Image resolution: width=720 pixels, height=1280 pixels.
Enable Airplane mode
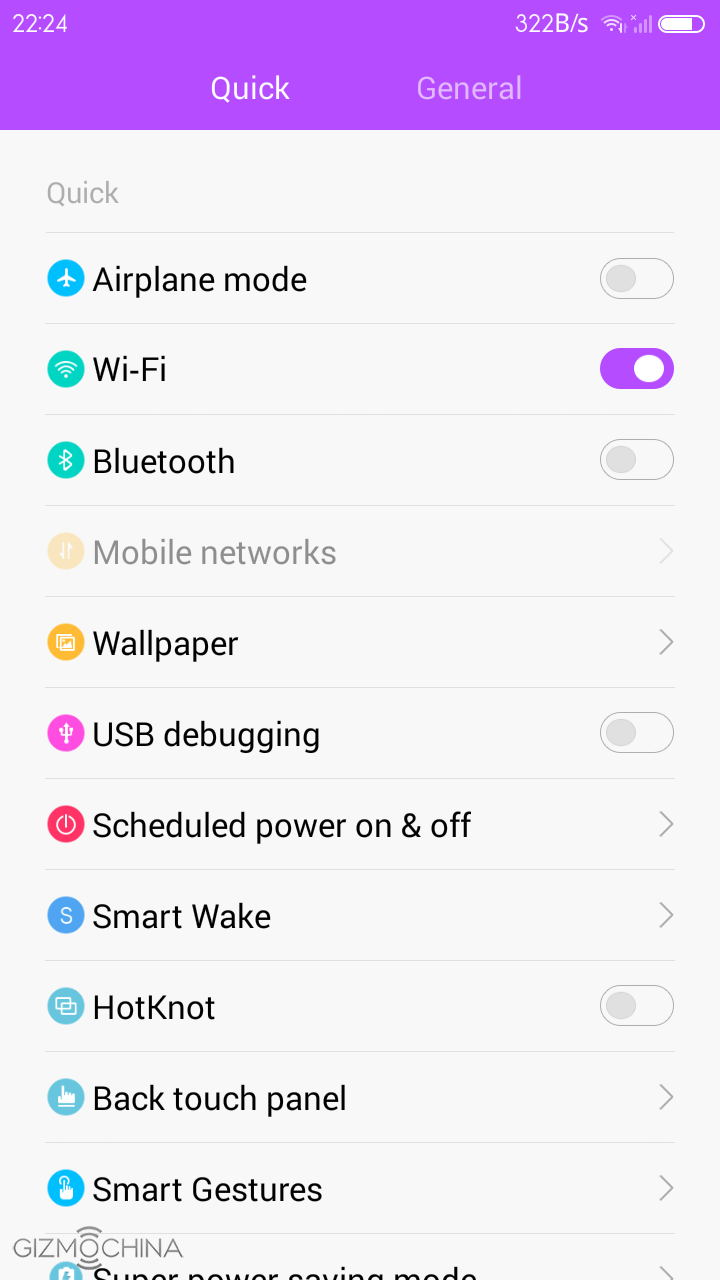(x=636, y=279)
